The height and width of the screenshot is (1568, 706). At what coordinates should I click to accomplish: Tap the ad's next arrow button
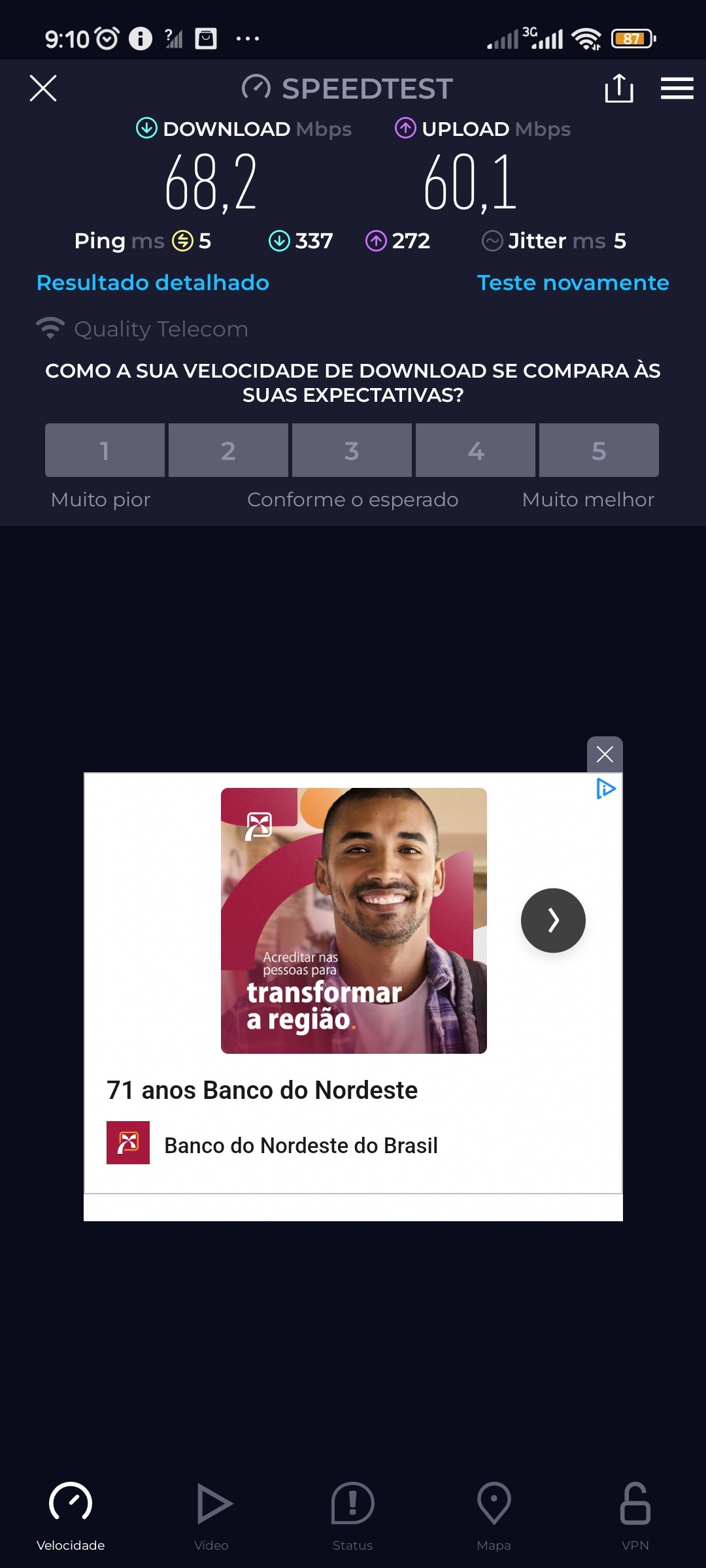(553, 921)
